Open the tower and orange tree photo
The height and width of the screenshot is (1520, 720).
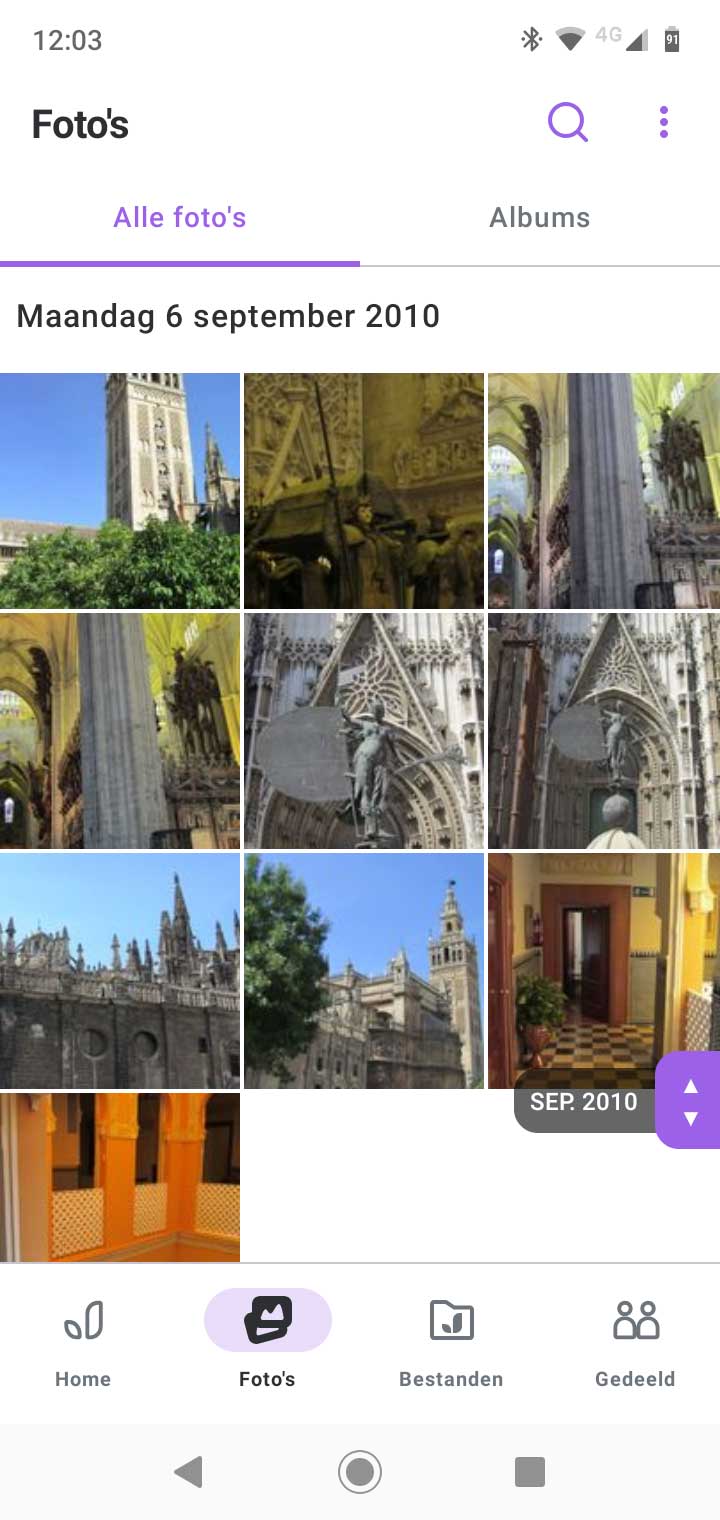[x=120, y=491]
